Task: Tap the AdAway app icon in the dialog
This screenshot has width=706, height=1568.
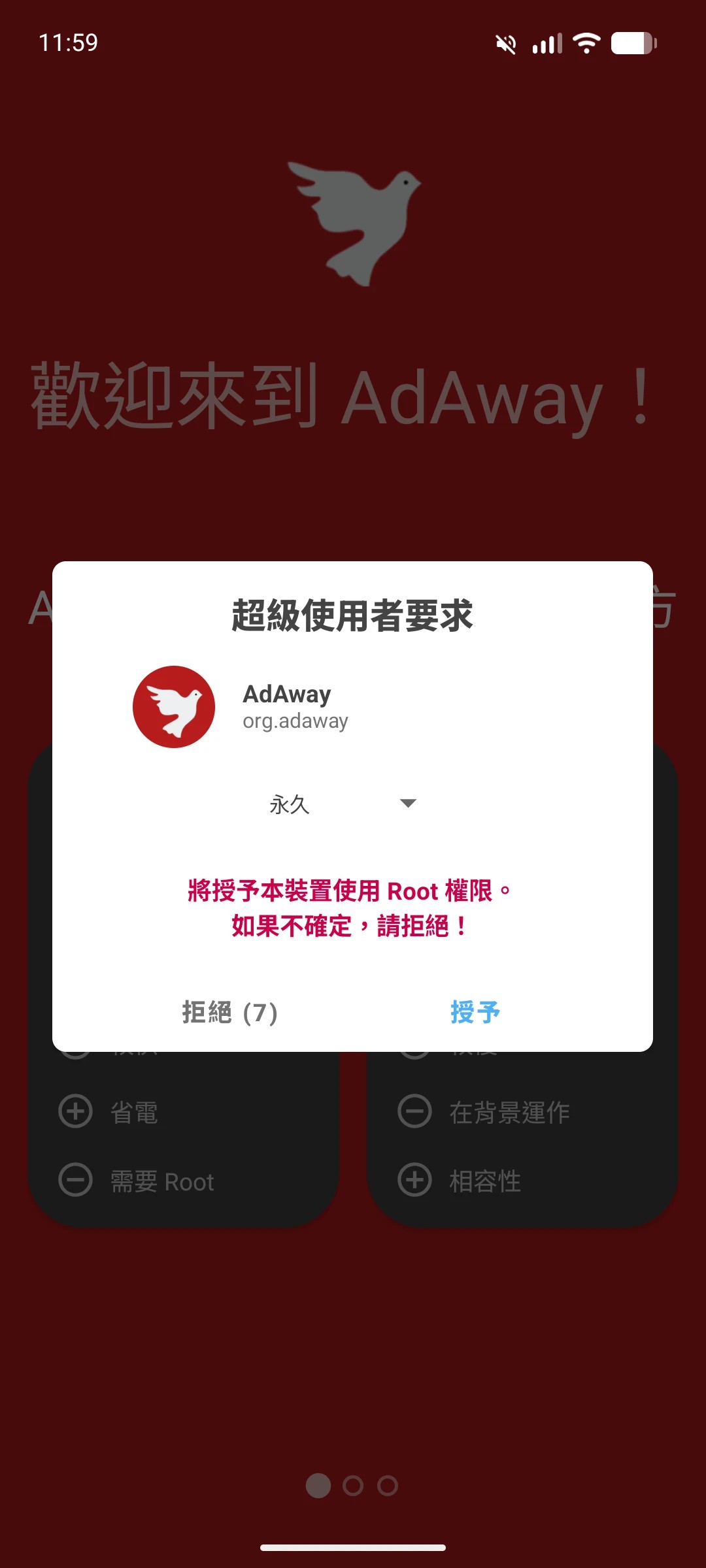Action: [x=174, y=706]
